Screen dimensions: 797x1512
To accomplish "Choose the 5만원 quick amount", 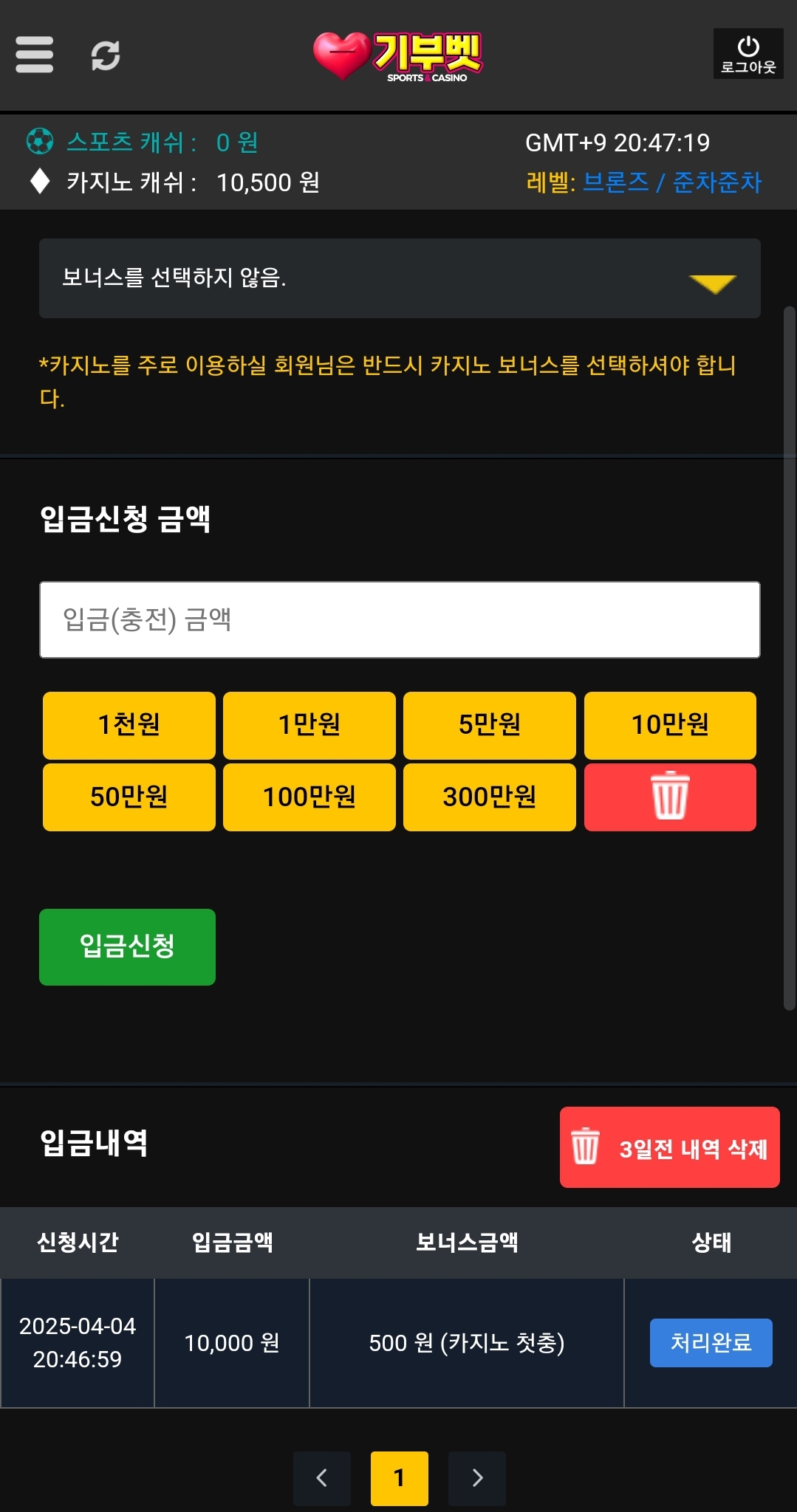I will pos(490,725).
